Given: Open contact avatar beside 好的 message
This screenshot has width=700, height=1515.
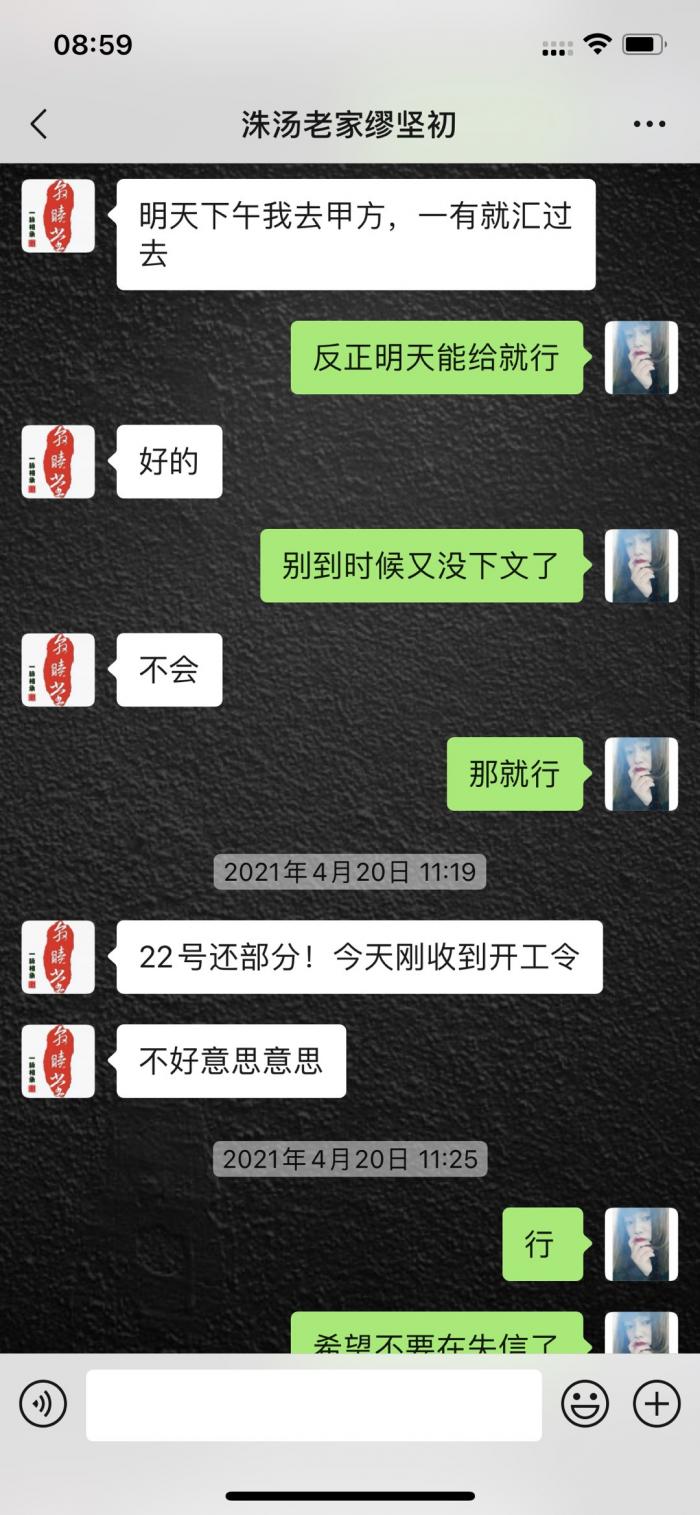Looking at the screenshot, I should pyautogui.click(x=58, y=461).
